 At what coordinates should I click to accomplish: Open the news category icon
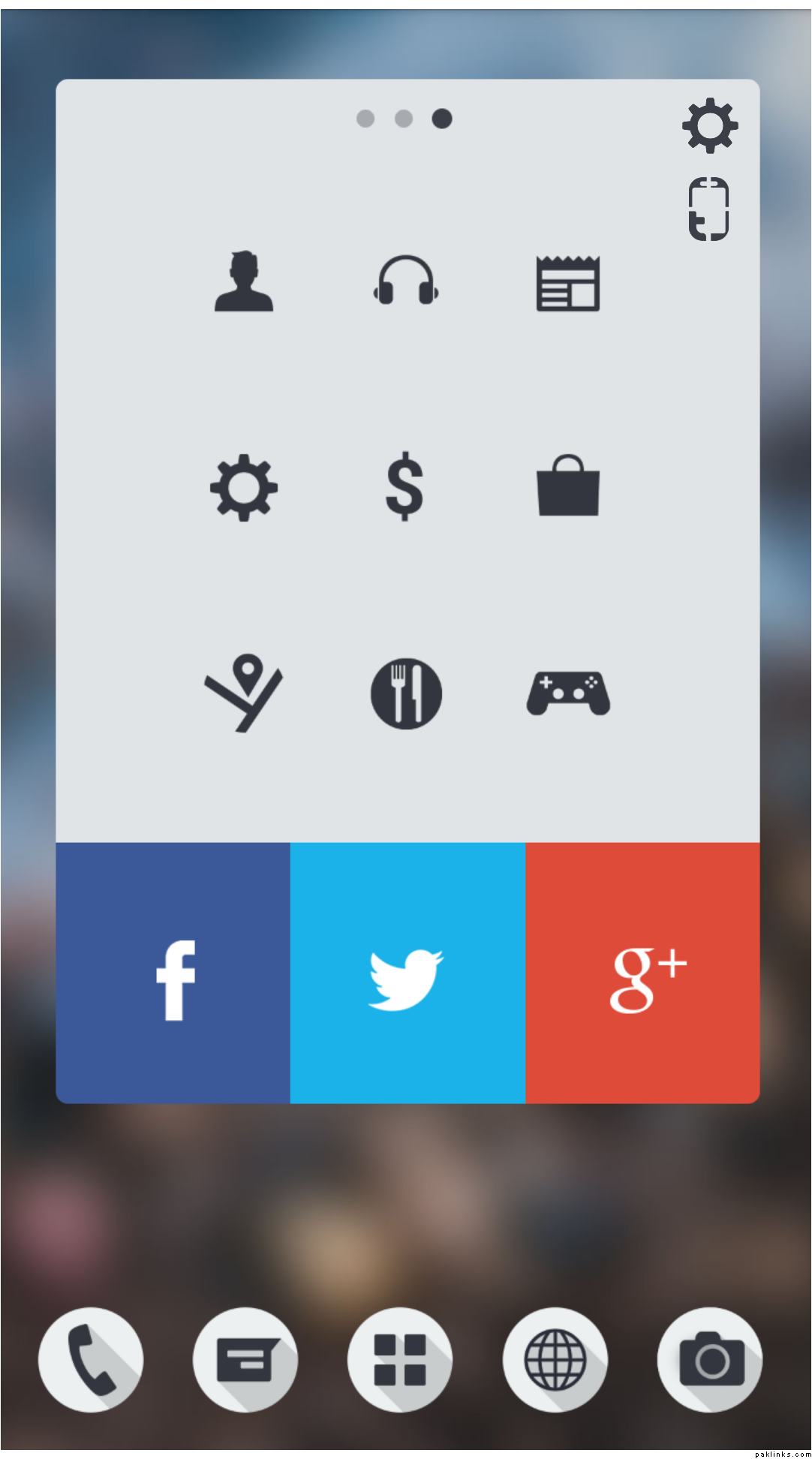(x=568, y=283)
